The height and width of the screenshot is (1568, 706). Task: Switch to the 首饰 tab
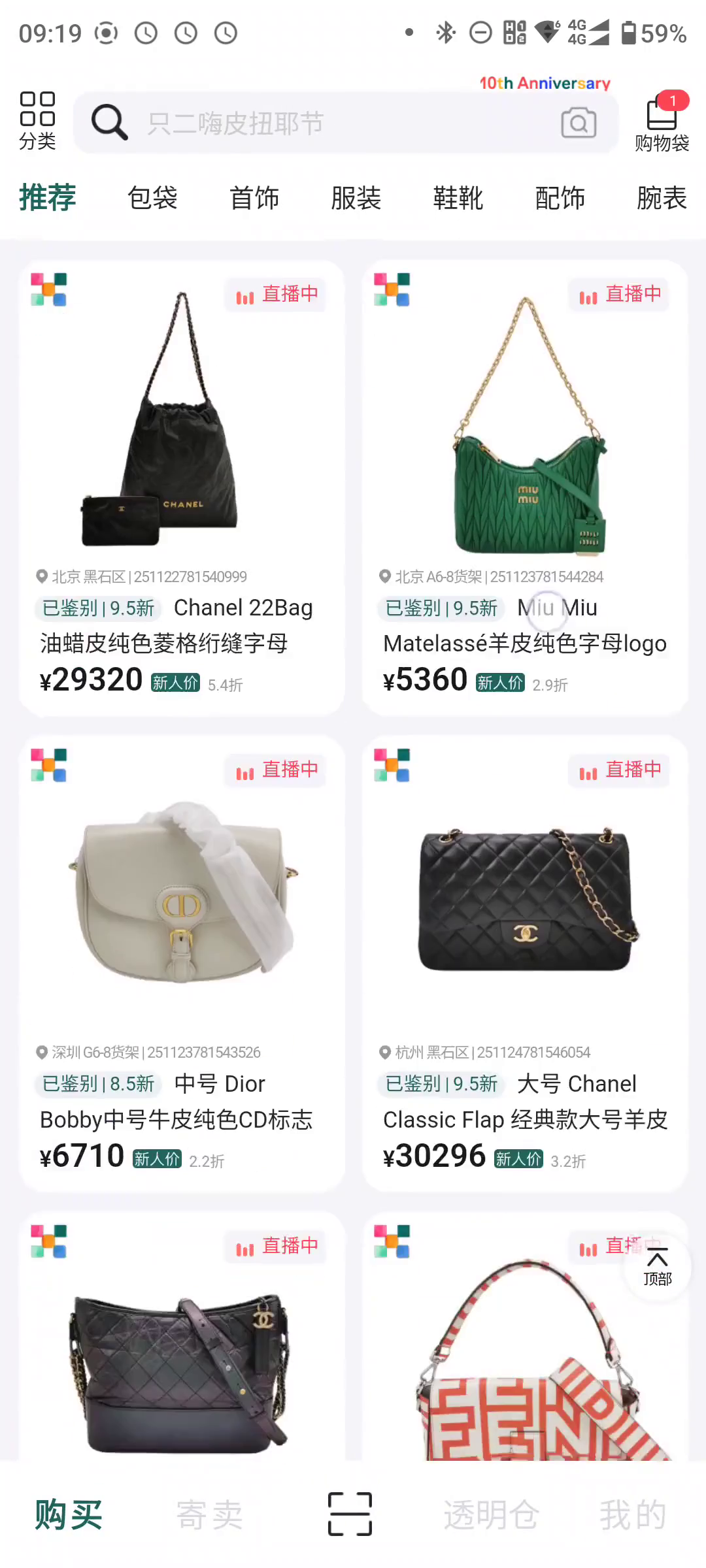coord(254,198)
